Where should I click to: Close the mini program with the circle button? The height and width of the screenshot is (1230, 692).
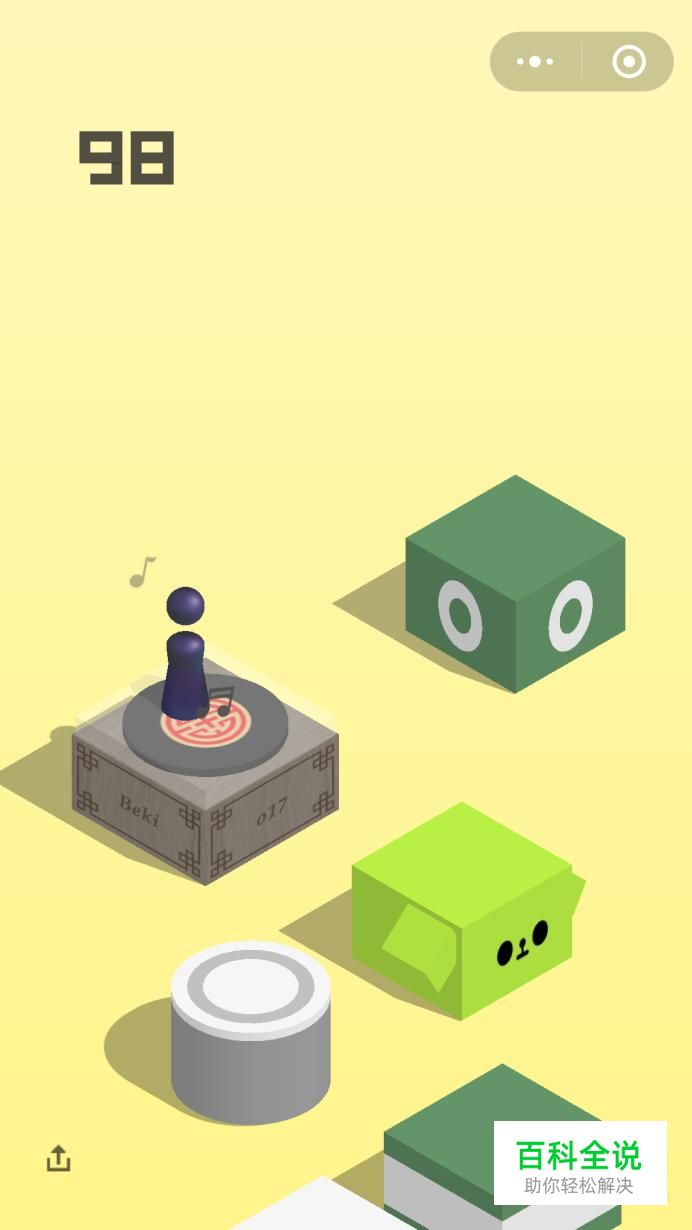629,62
